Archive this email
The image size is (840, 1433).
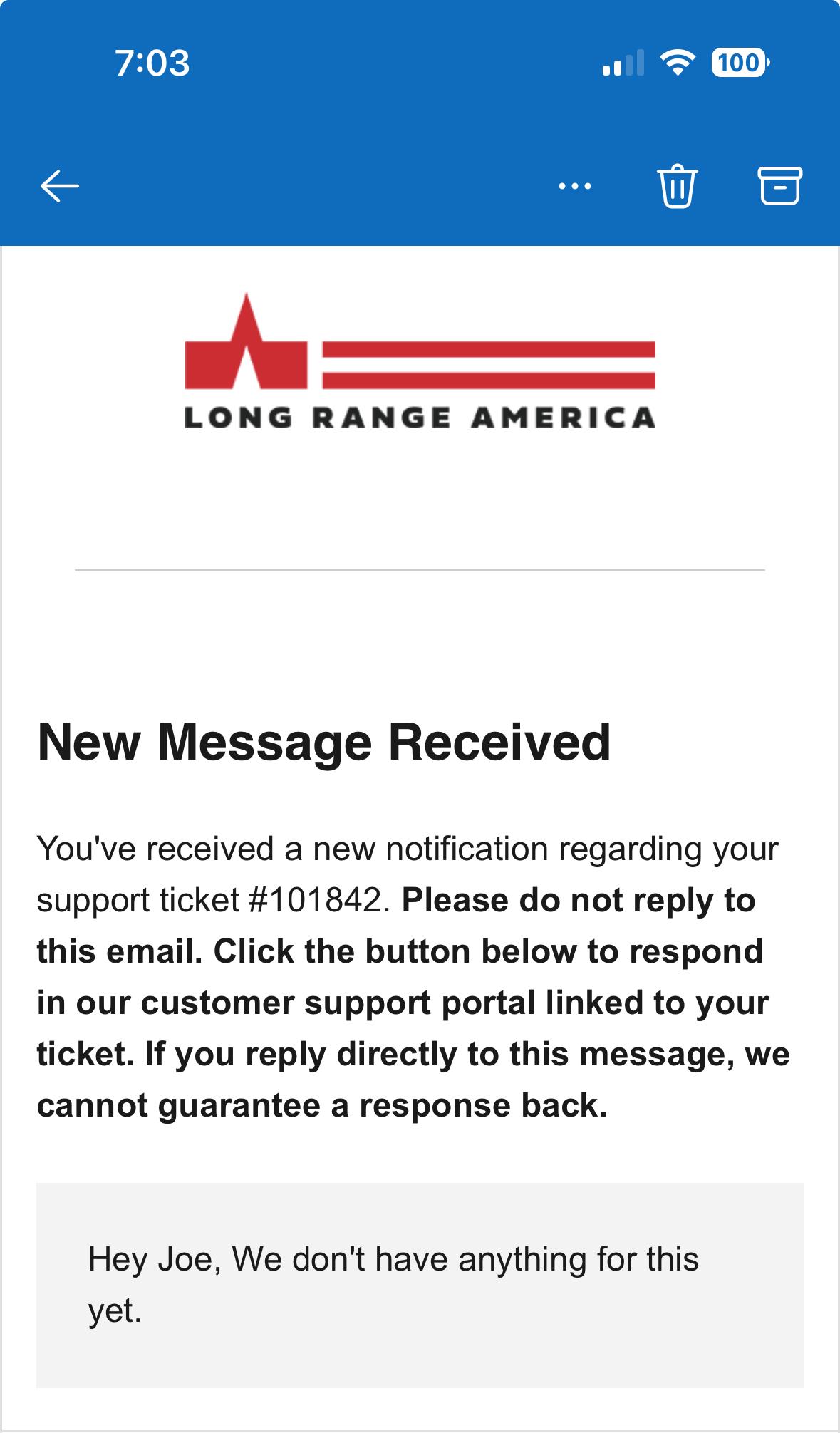(x=779, y=187)
